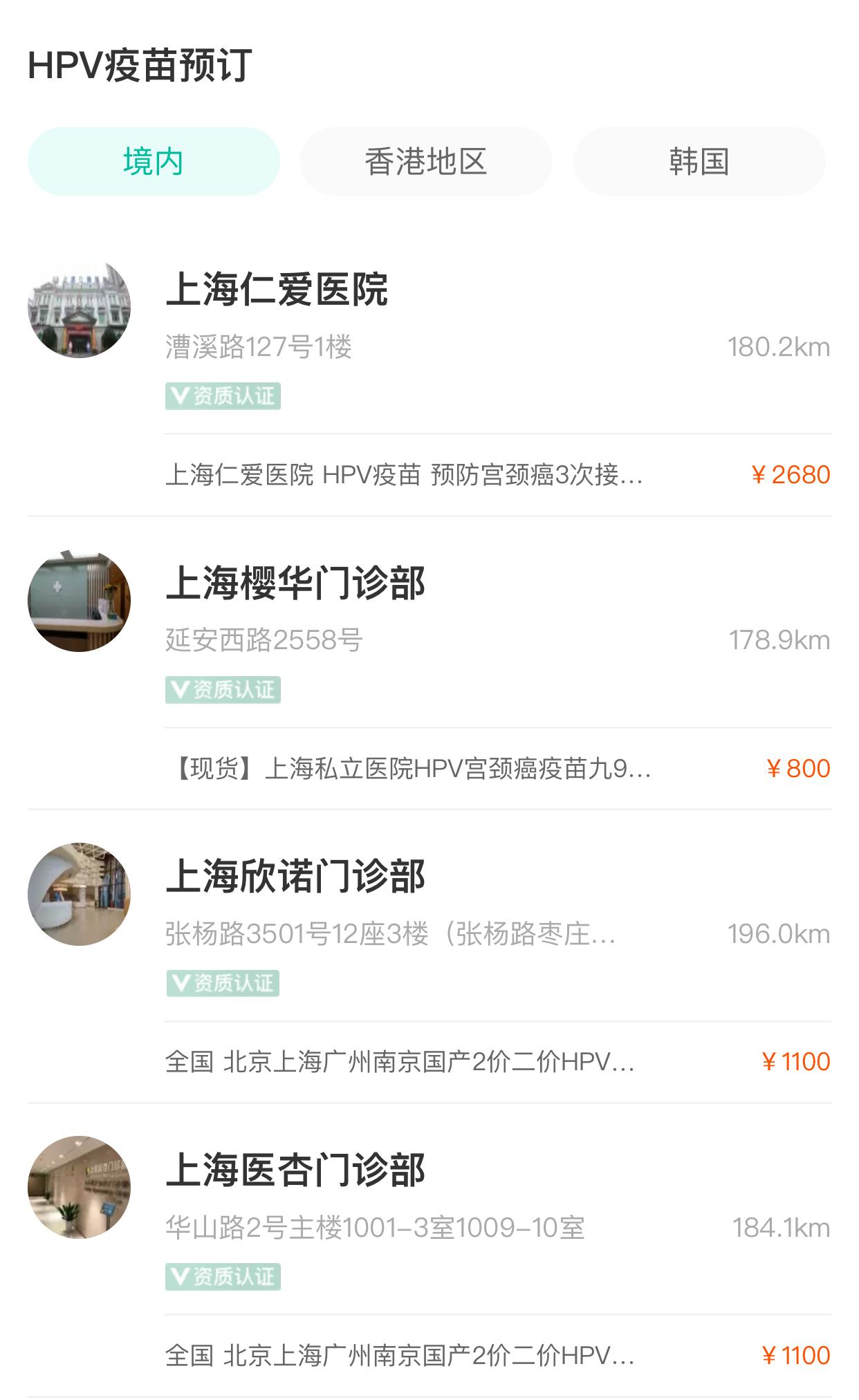Switch to the 香港地区 tab
The width and height of the screenshot is (859, 1400).
click(426, 161)
